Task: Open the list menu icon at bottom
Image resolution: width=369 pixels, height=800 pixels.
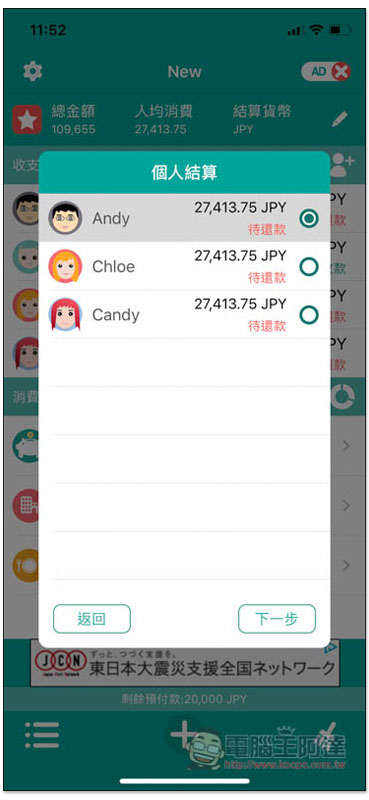Action: coord(42,735)
